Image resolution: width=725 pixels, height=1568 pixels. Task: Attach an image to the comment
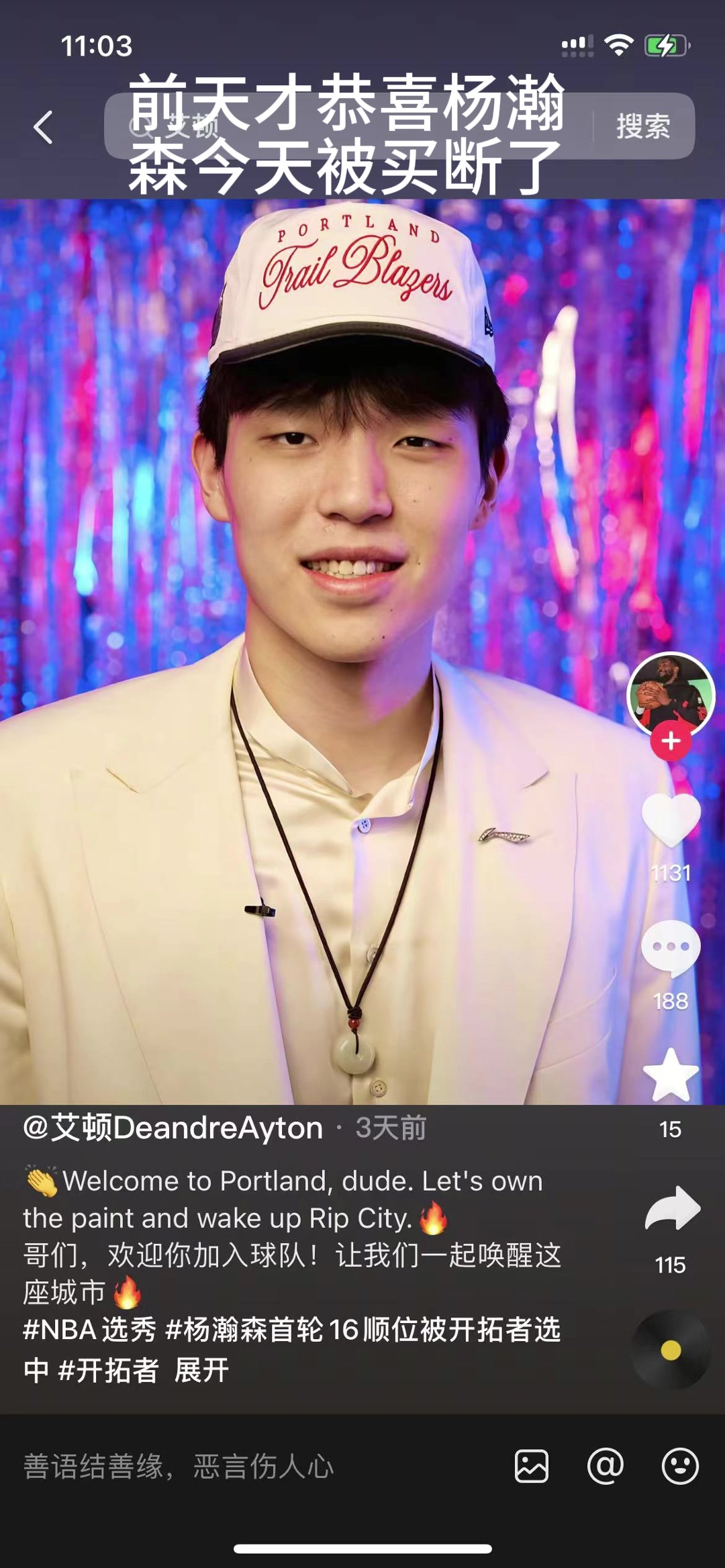pyautogui.click(x=532, y=1466)
